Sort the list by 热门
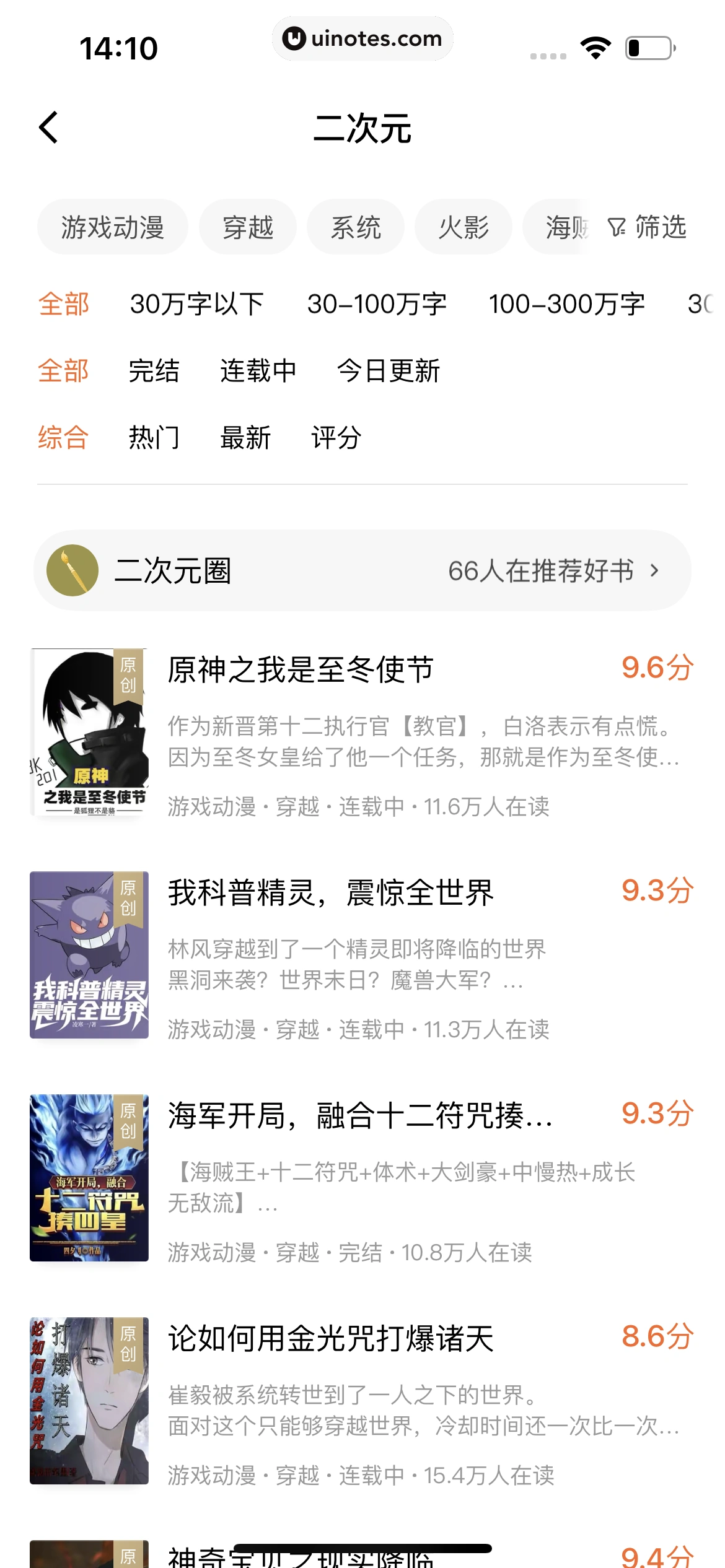725x1568 pixels. (154, 438)
